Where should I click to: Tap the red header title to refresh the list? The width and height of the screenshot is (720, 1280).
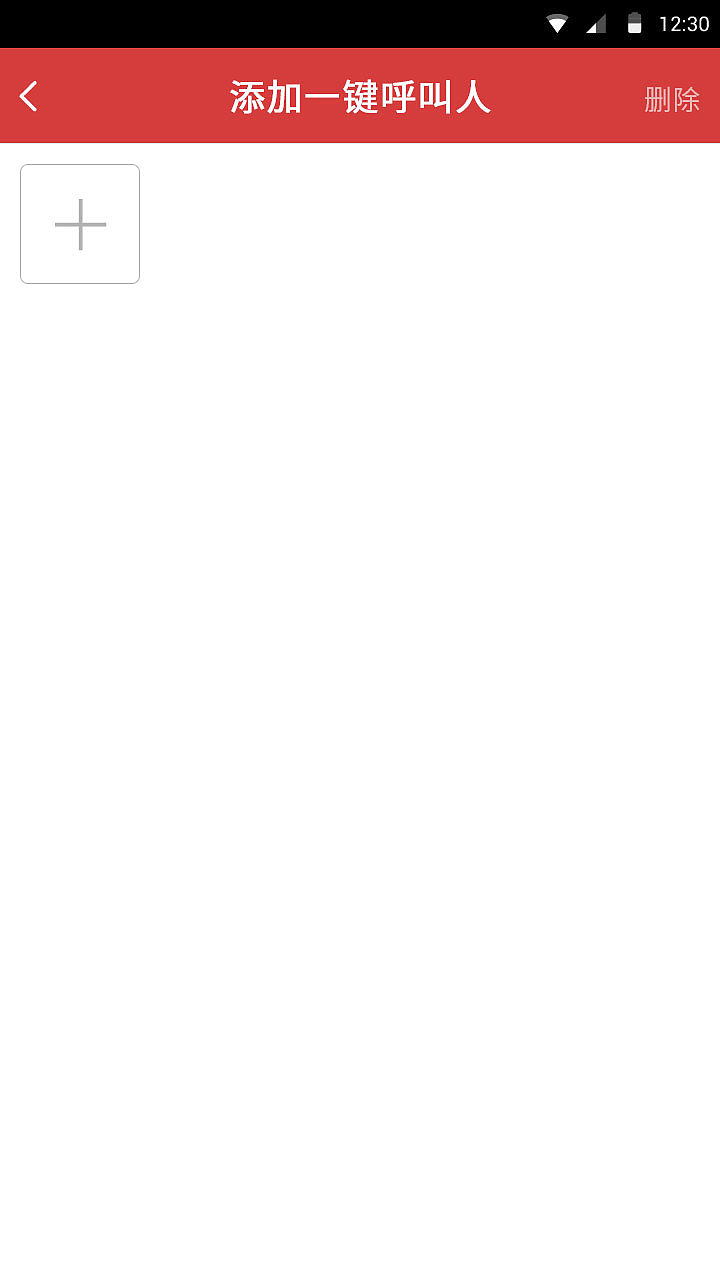[x=360, y=96]
